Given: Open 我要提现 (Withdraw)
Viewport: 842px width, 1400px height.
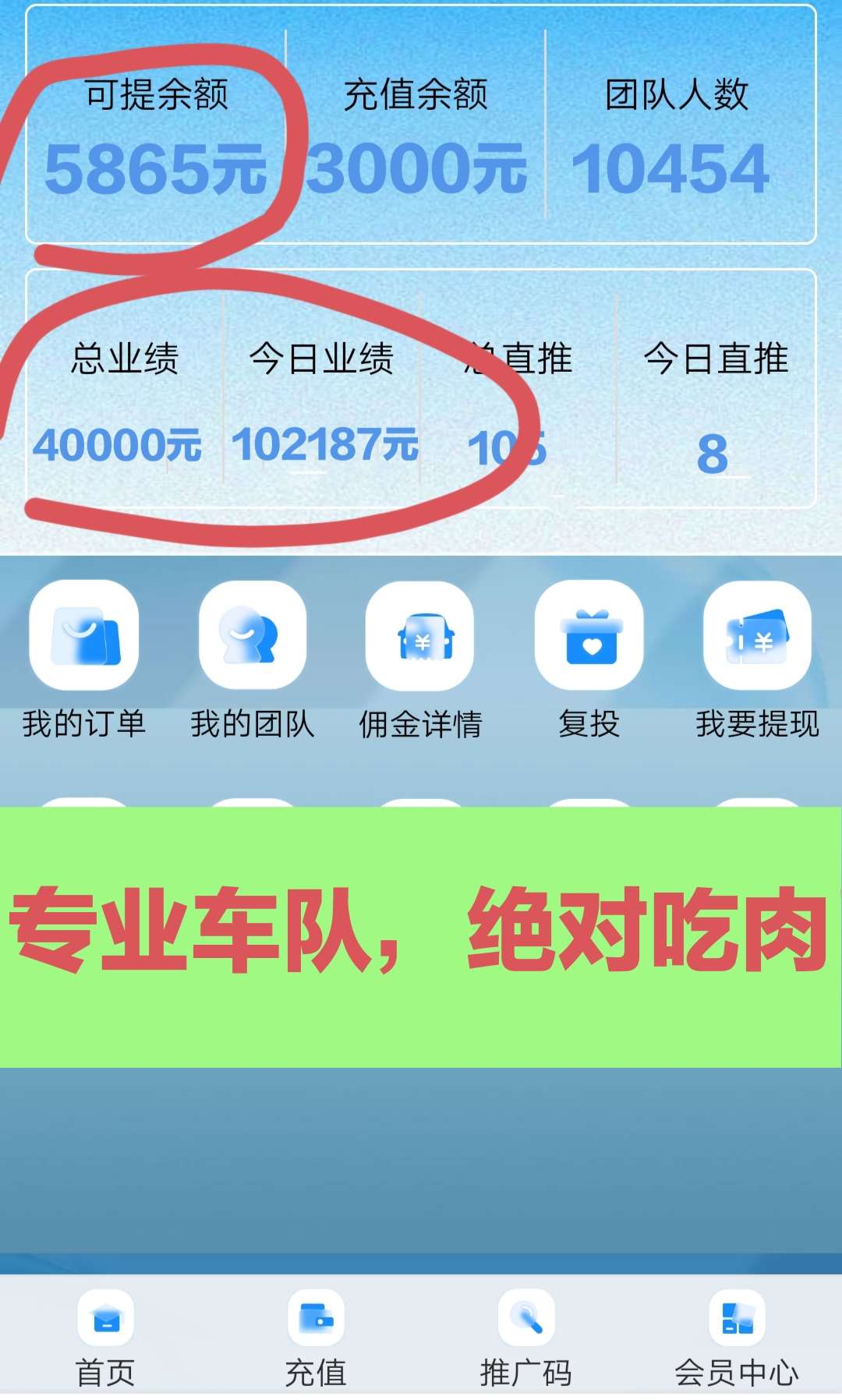Looking at the screenshot, I should coord(757,635).
